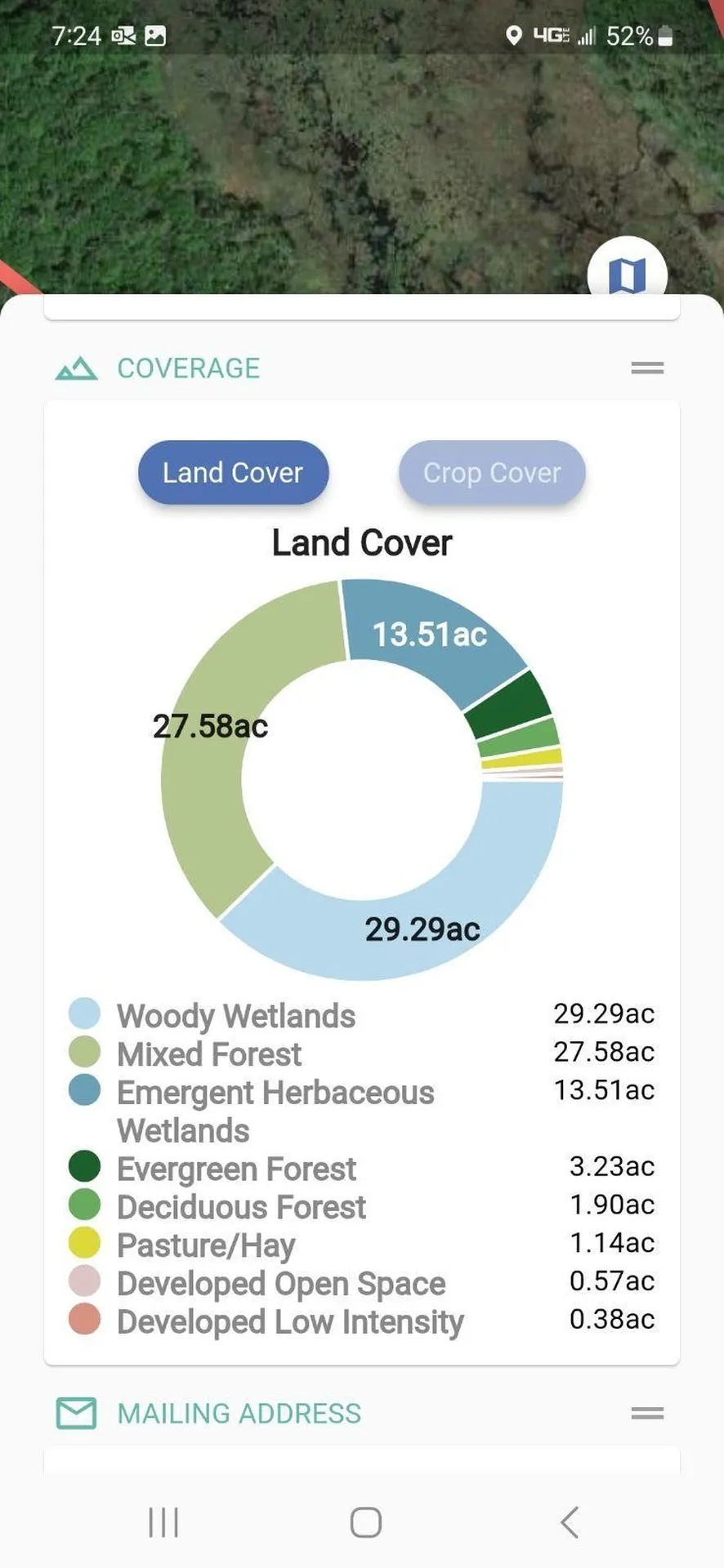Switch to Crop Cover view
The image size is (724, 1568).
[x=492, y=473]
